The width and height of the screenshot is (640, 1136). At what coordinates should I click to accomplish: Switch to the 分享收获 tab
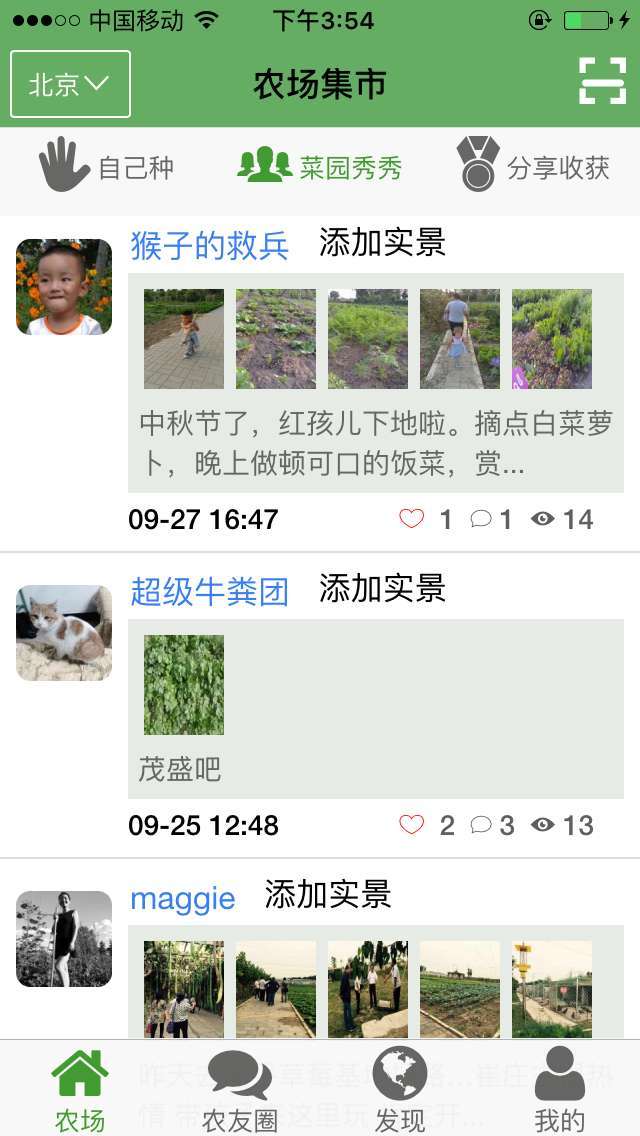coord(533,166)
